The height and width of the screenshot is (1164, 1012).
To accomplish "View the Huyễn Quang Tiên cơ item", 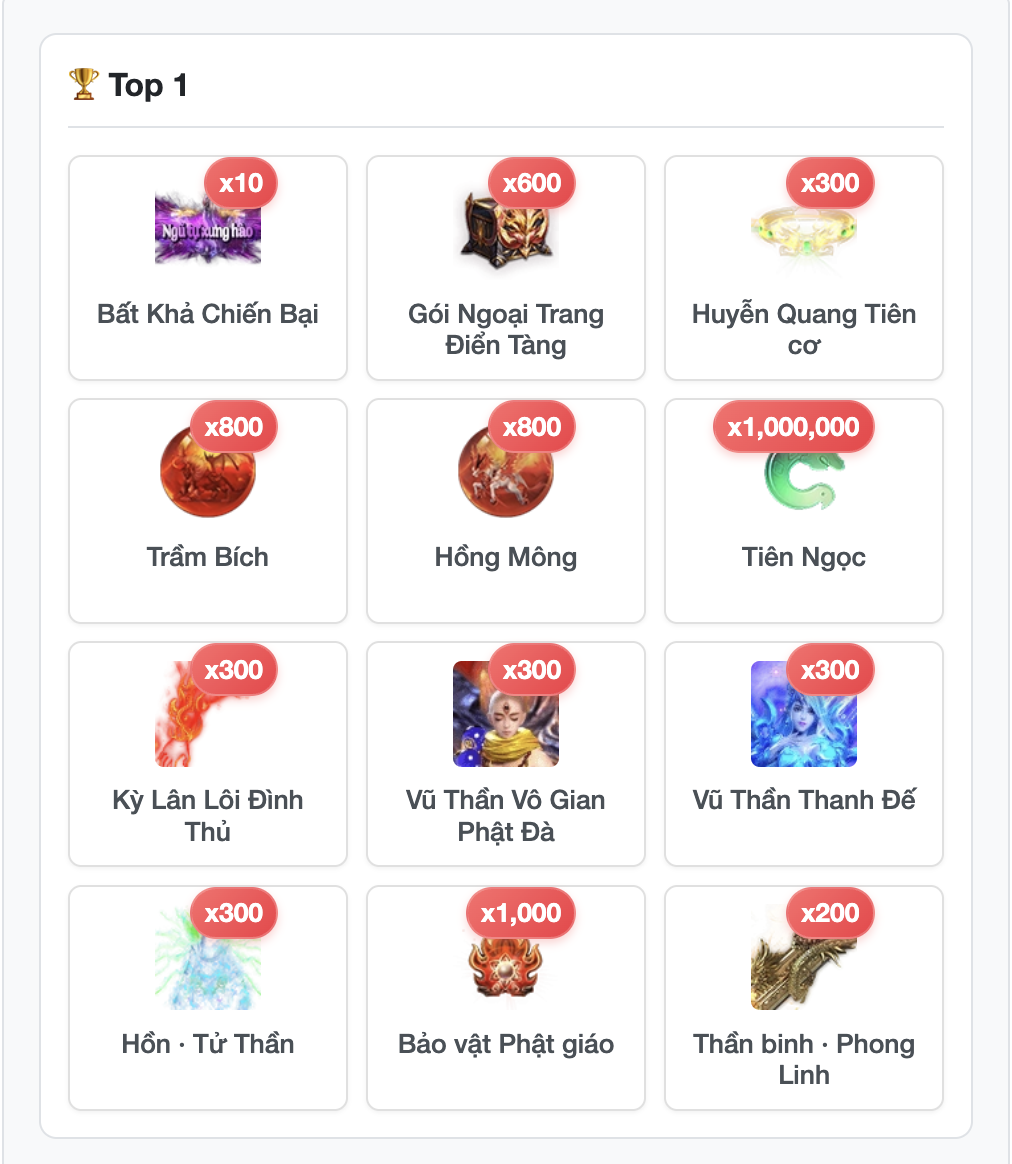I will (804, 268).
